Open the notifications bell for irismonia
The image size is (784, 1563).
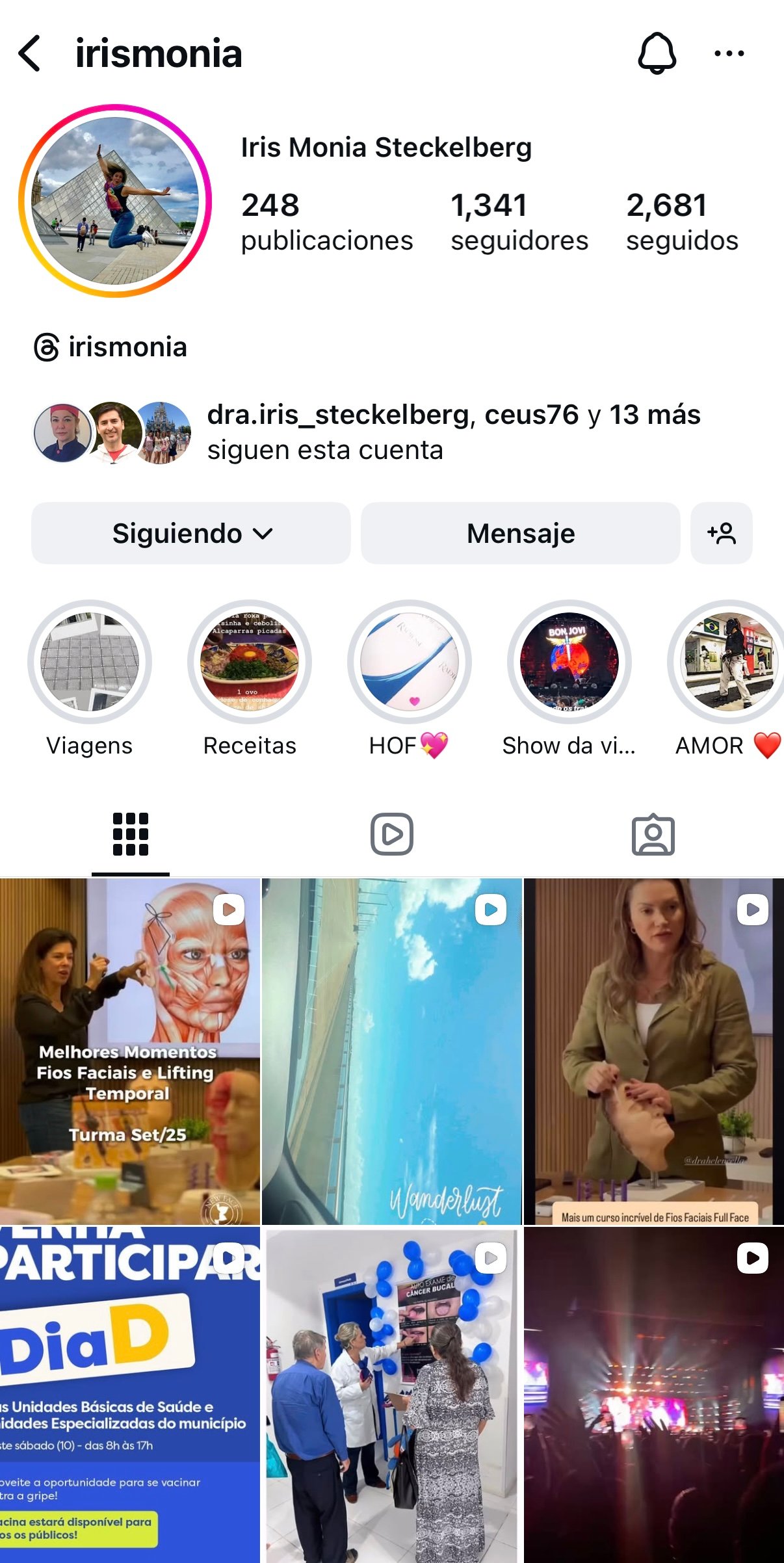coord(657,53)
